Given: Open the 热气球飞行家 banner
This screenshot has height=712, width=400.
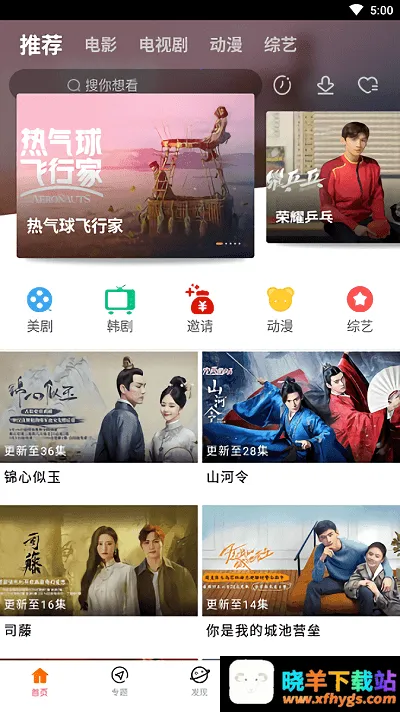Looking at the screenshot, I should (135, 175).
